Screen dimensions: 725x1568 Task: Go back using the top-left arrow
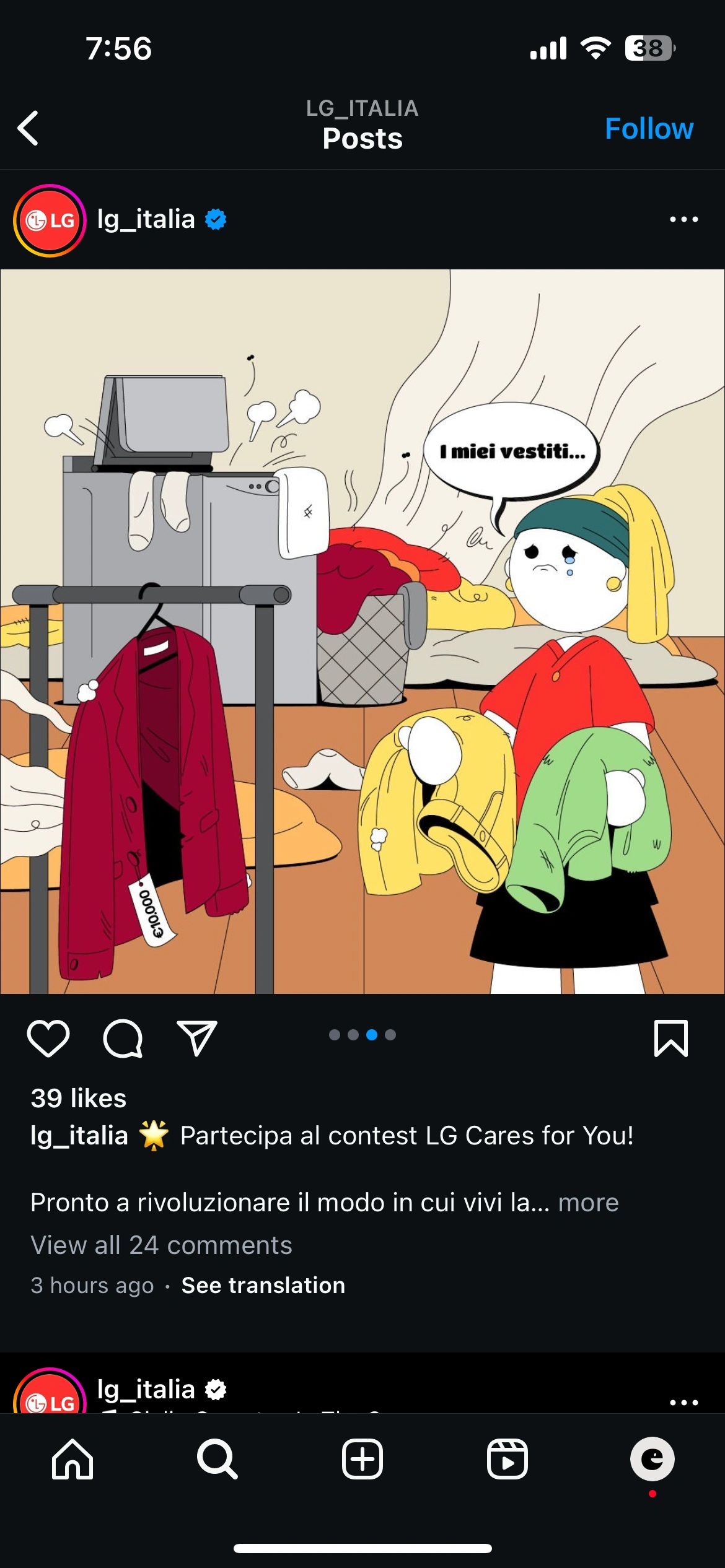tap(29, 128)
